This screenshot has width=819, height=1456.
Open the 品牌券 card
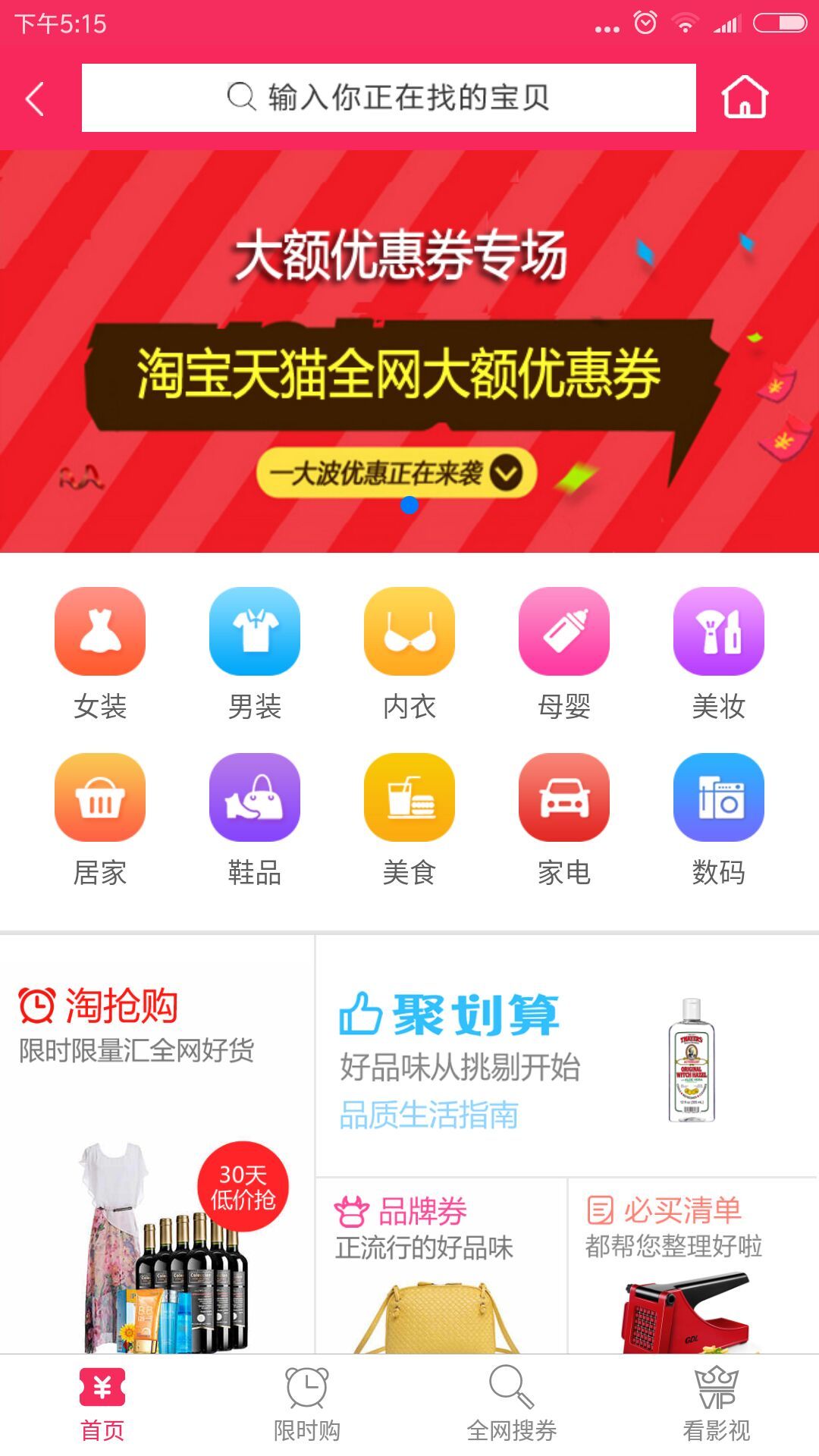click(441, 1263)
